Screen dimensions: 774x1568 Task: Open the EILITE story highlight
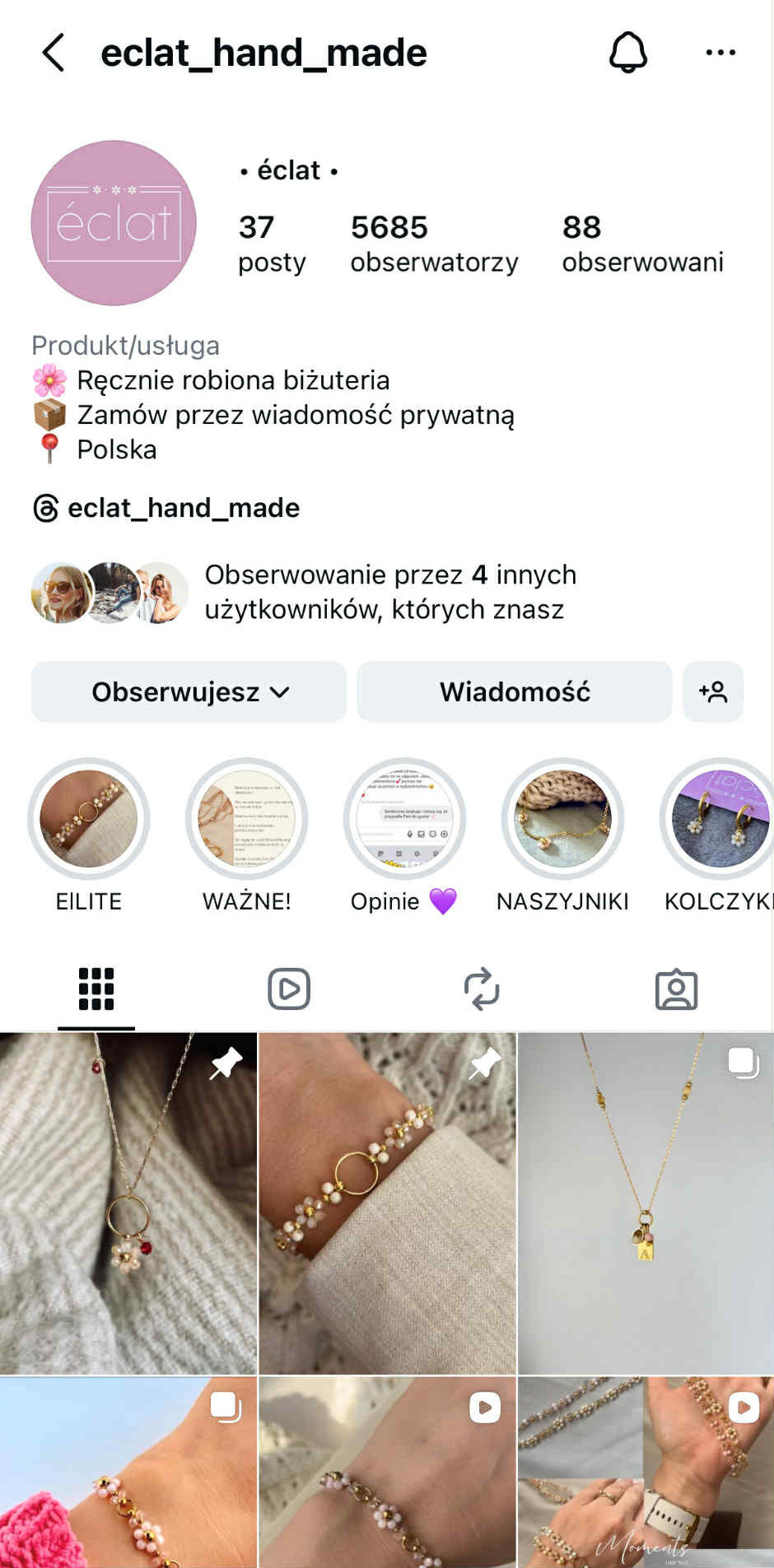(89, 819)
